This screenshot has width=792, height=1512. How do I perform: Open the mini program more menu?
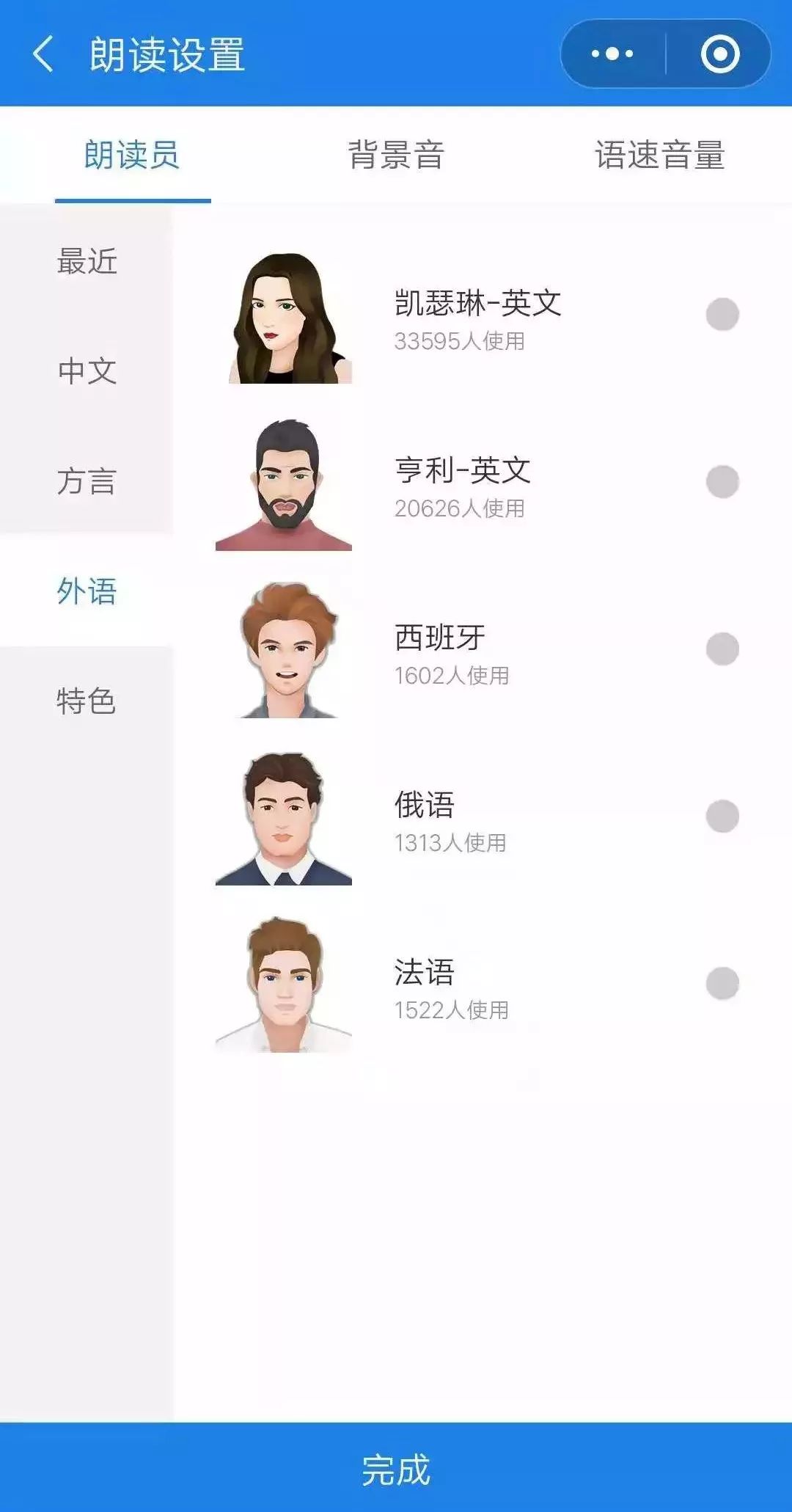[x=612, y=54]
